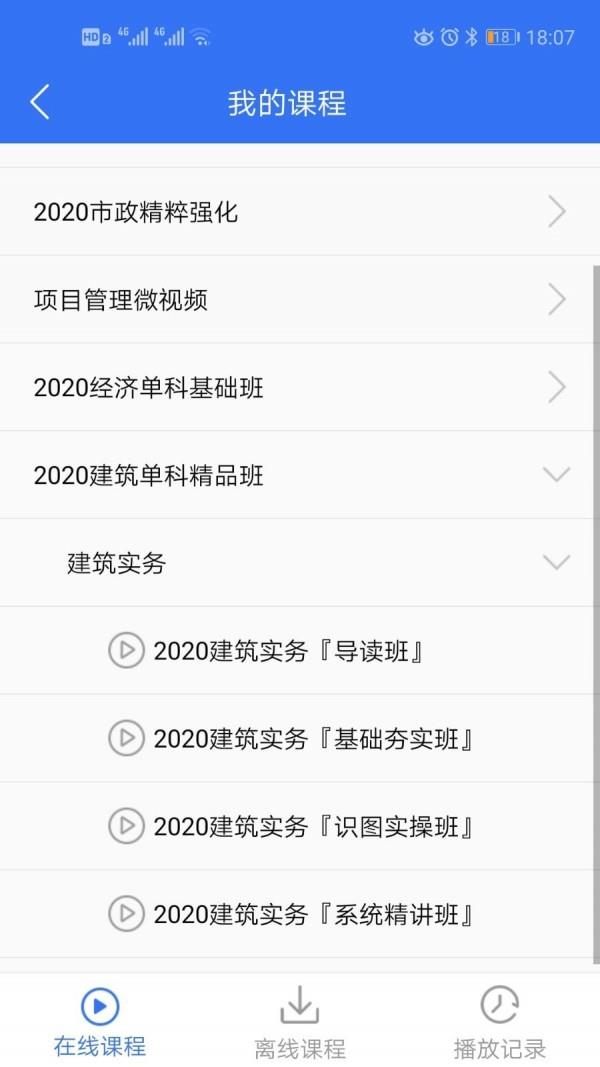Collapse the 建筑实务 subsection
This screenshot has height=1067, width=600.
(300, 563)
